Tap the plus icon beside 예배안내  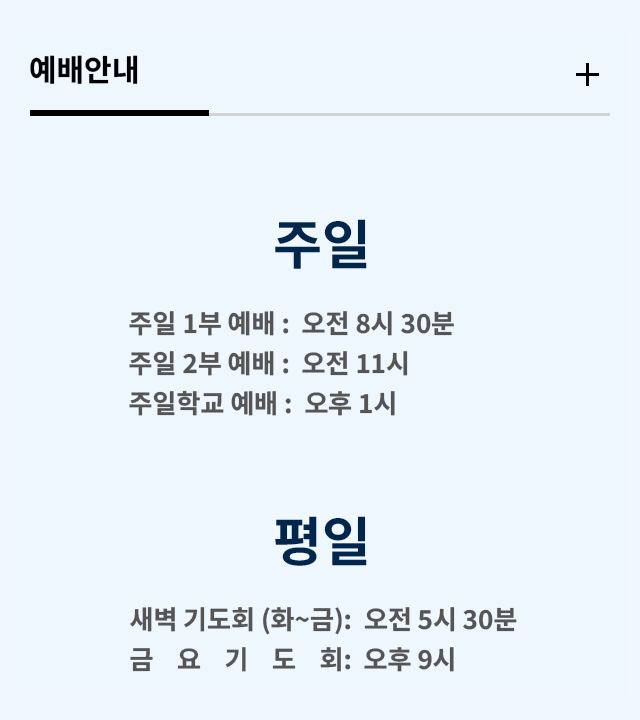tap(587, 75)
